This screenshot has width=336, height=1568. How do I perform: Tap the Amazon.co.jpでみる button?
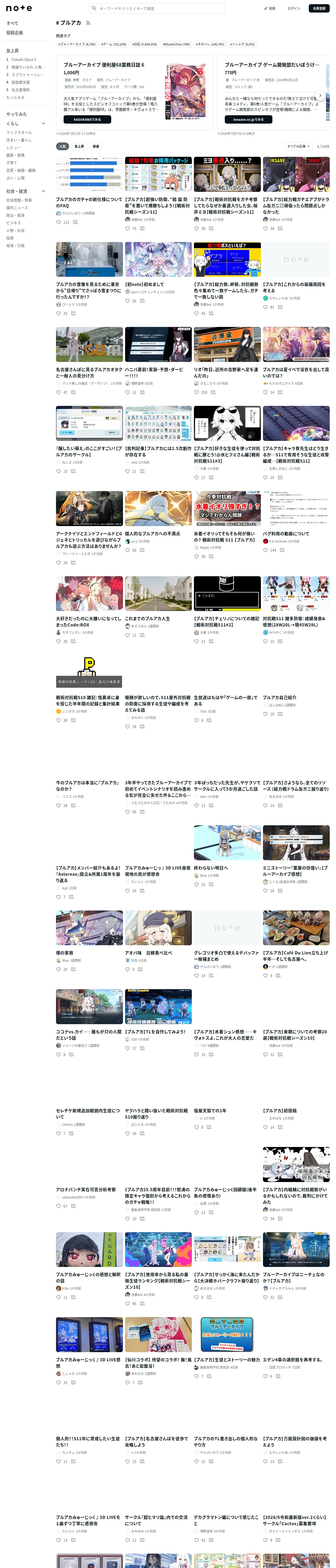pyautogui.click(x=248, y=119)
